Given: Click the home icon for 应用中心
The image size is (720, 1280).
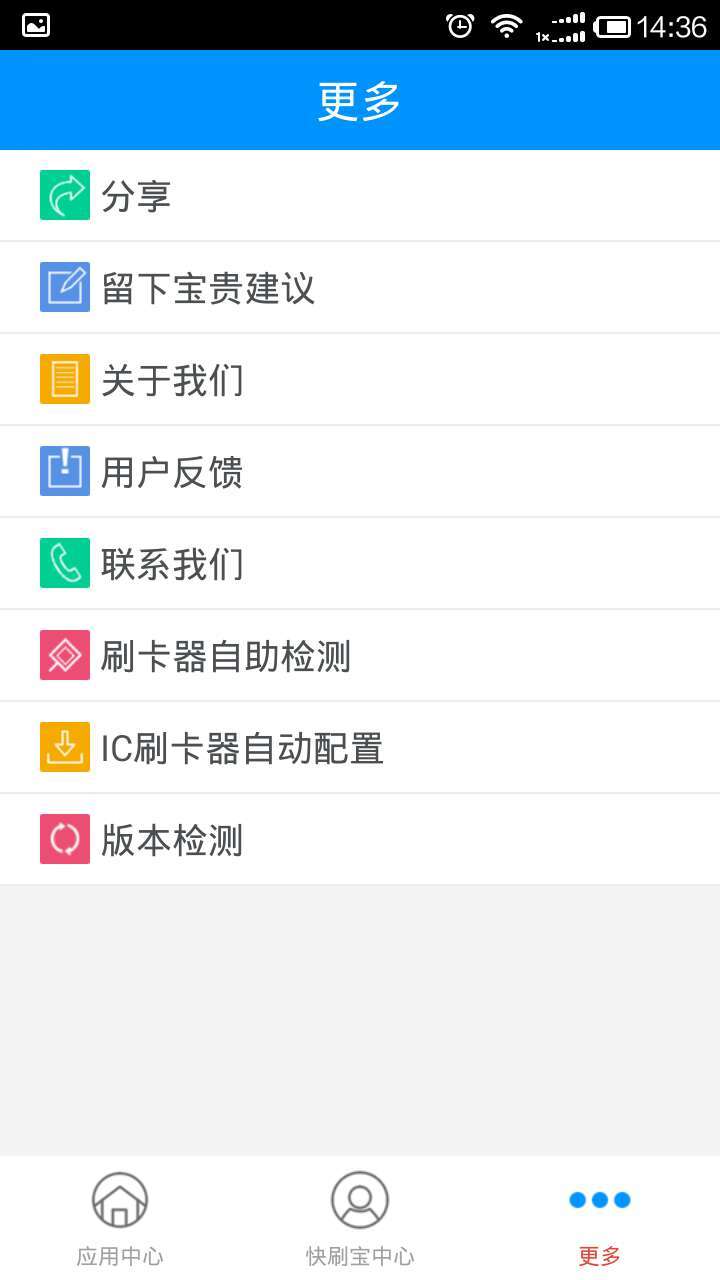Looking at the screenshot, I should 119,1199.
